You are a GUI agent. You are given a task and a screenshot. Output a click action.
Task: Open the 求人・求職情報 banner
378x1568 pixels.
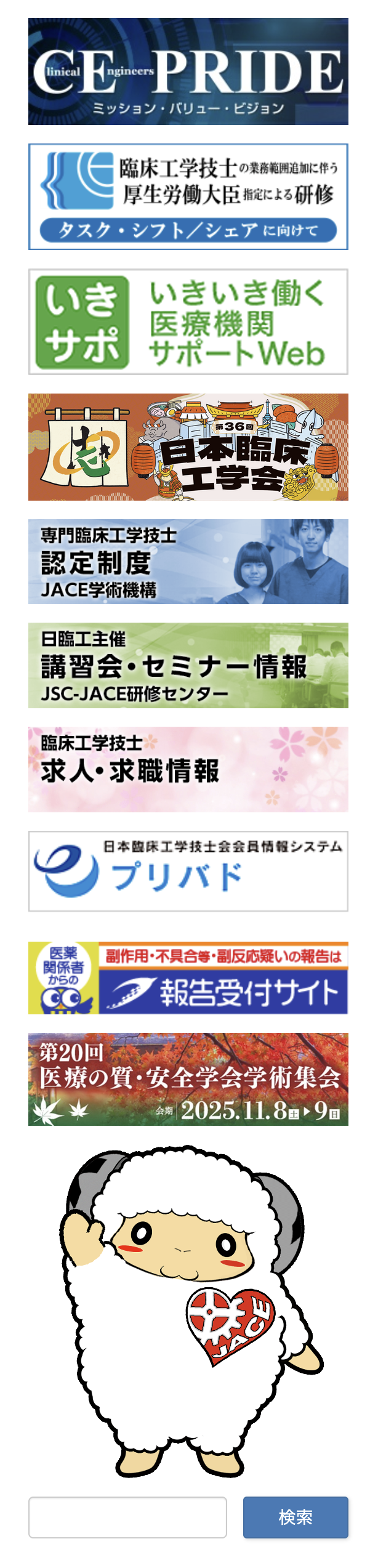click(188, 769)
